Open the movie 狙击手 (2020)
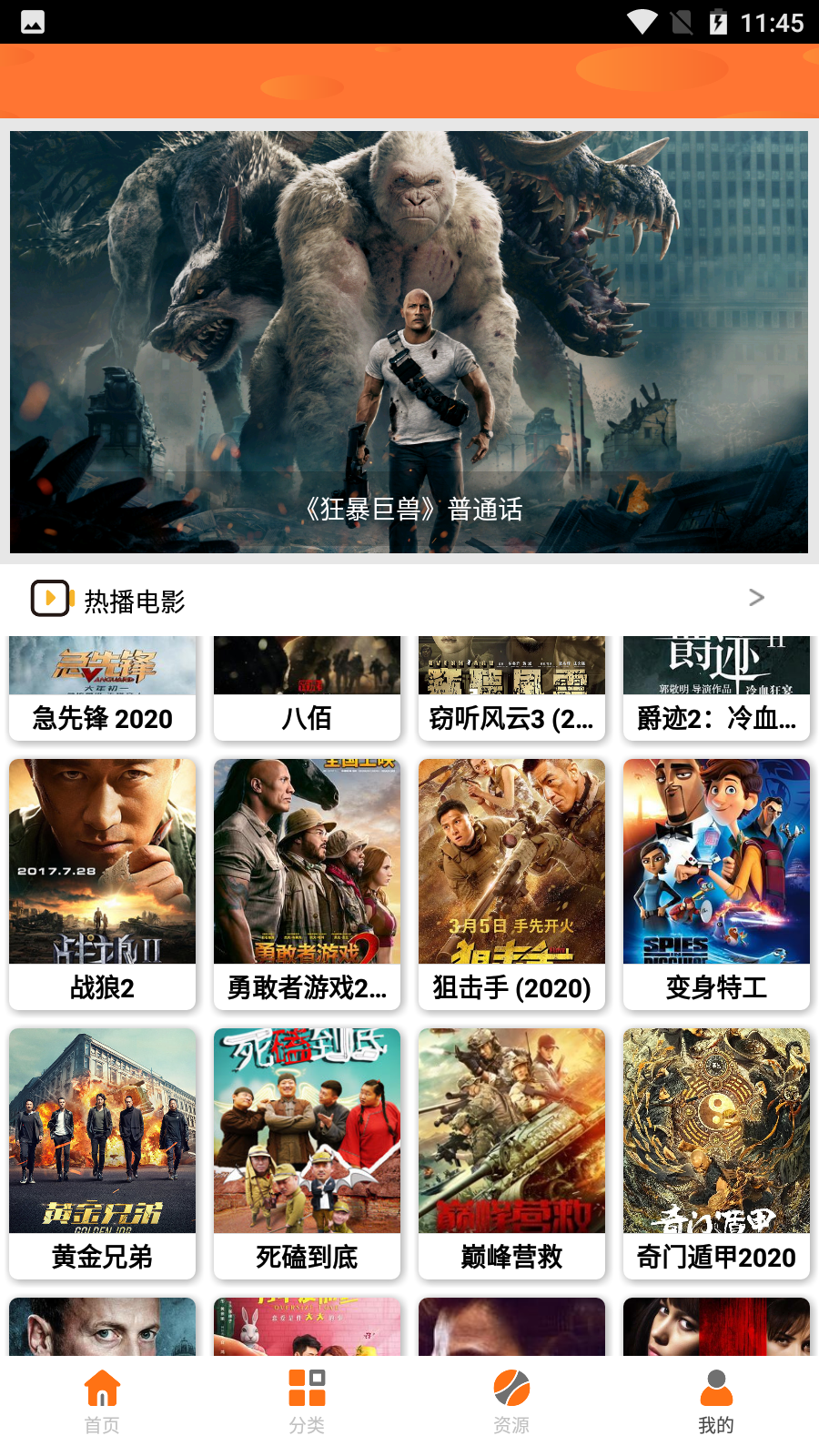 [511, 883]
